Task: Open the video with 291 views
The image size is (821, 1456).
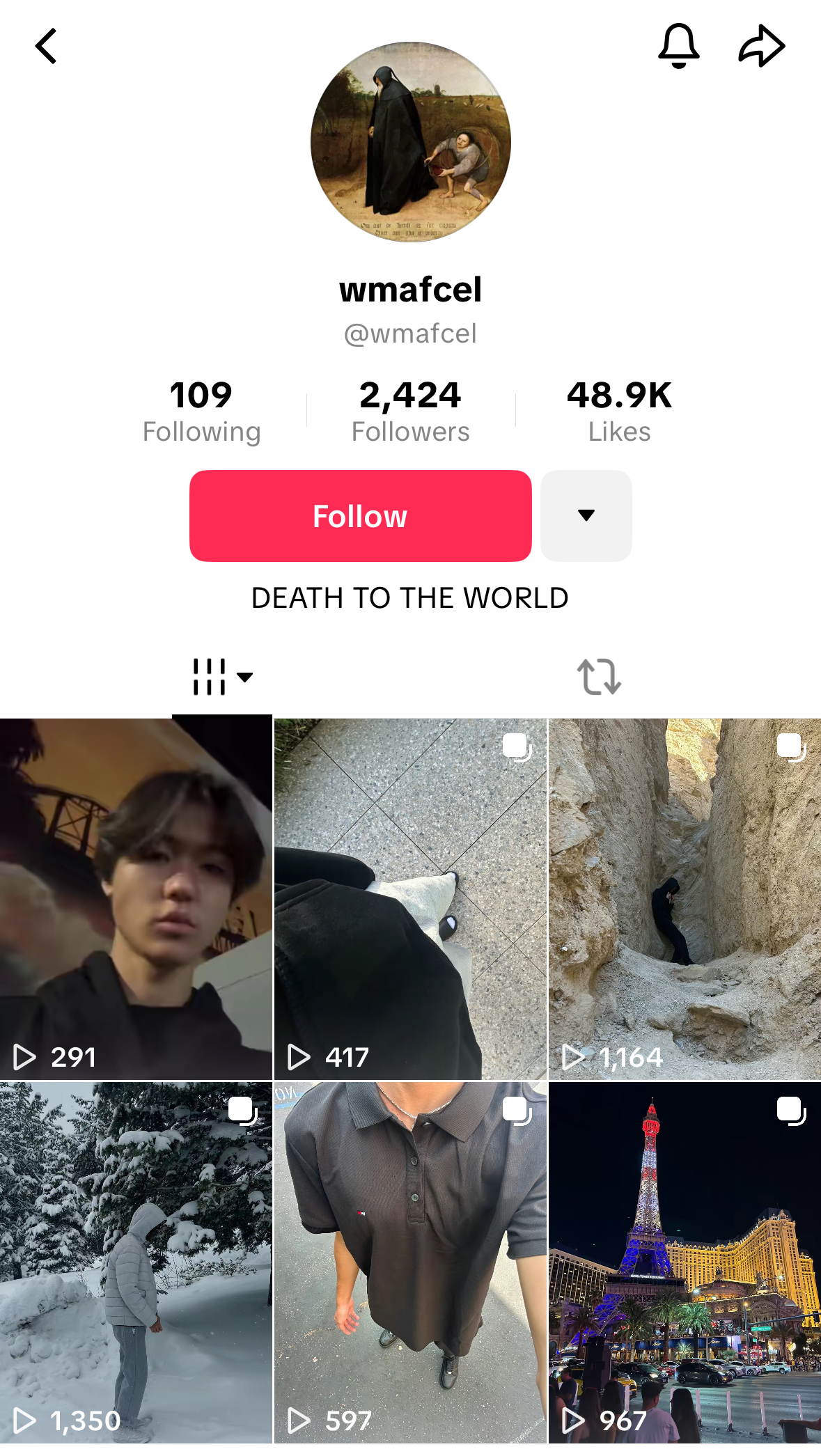Action: tap(136, 898)
